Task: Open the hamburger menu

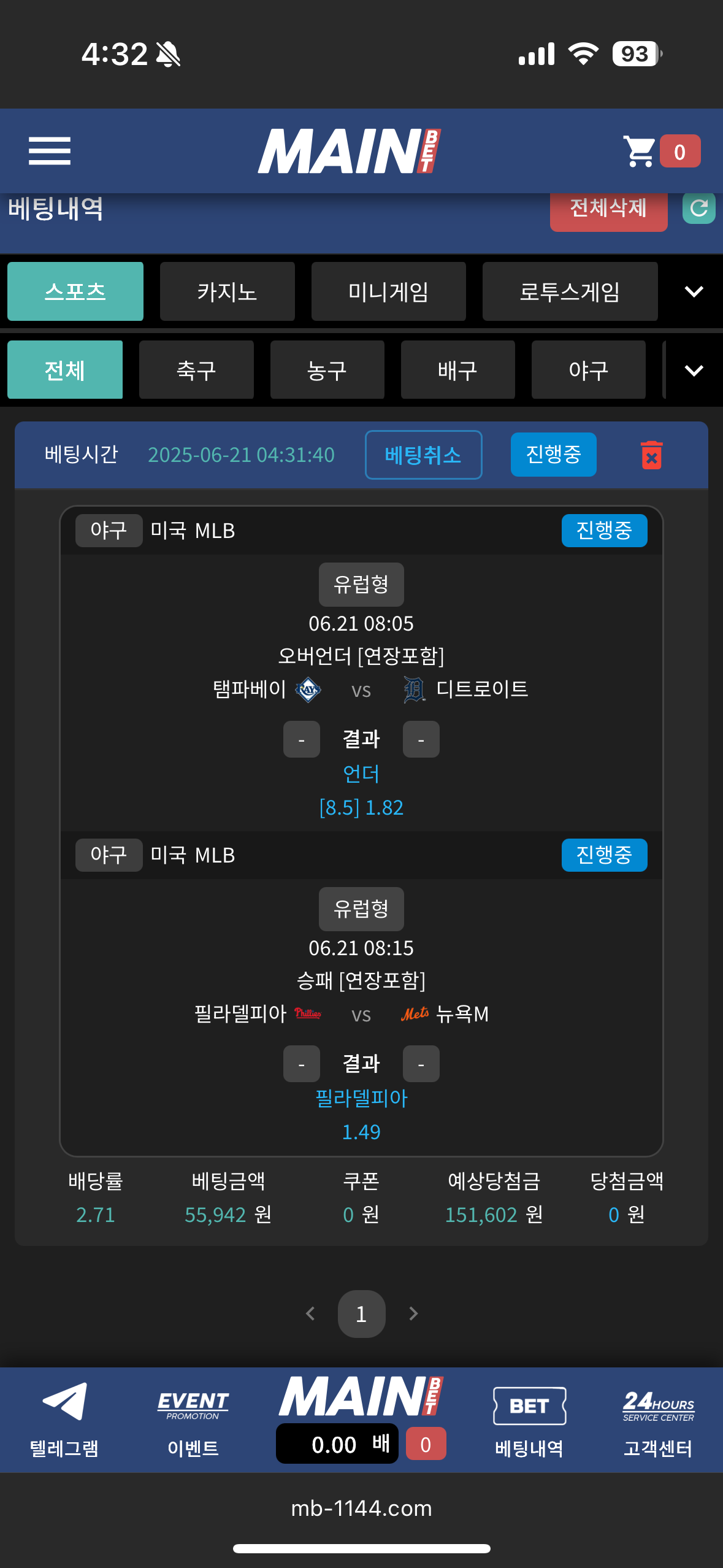Action: pos(50,151)
